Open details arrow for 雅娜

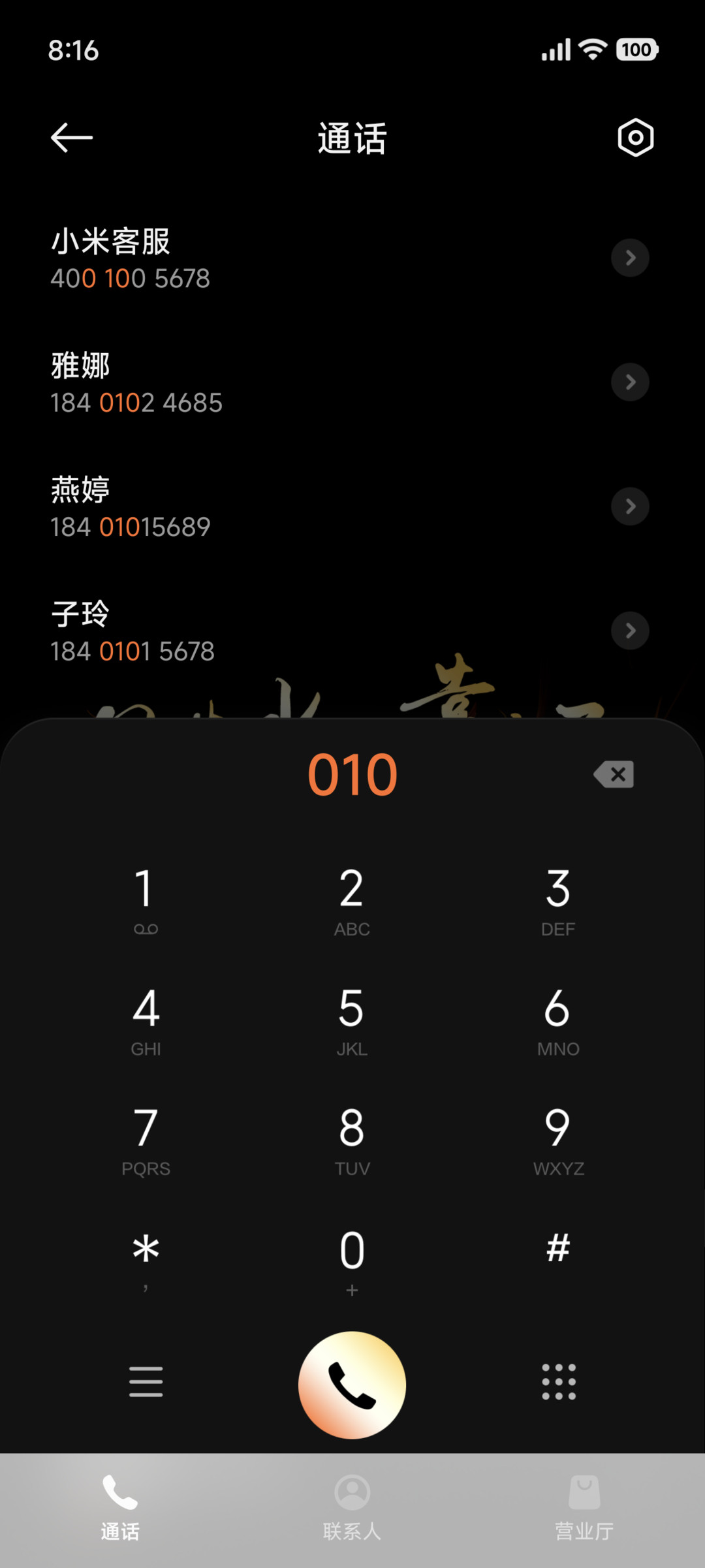coord(630,382)
